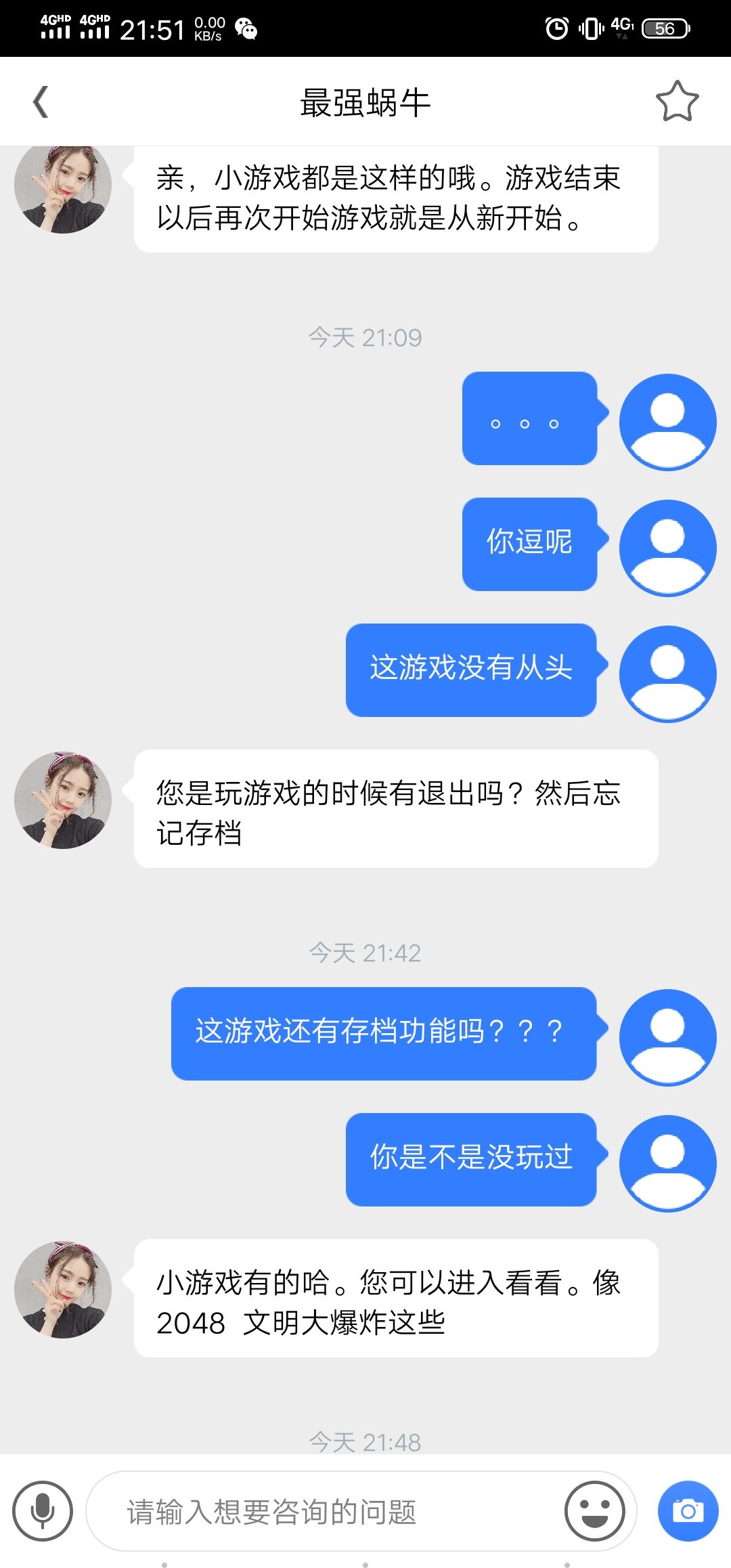The height and width of the screenshot is (1568, 731).
Task: Favorite this chat with the star icon
Action: click(677, 102)
